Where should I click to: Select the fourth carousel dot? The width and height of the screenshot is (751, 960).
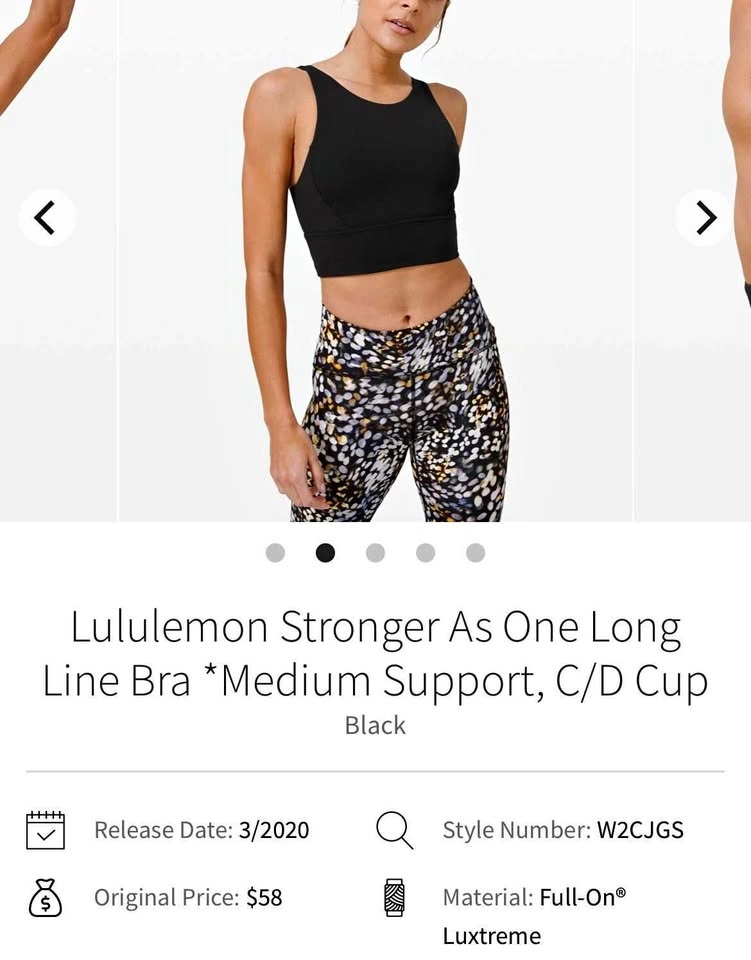425,553
